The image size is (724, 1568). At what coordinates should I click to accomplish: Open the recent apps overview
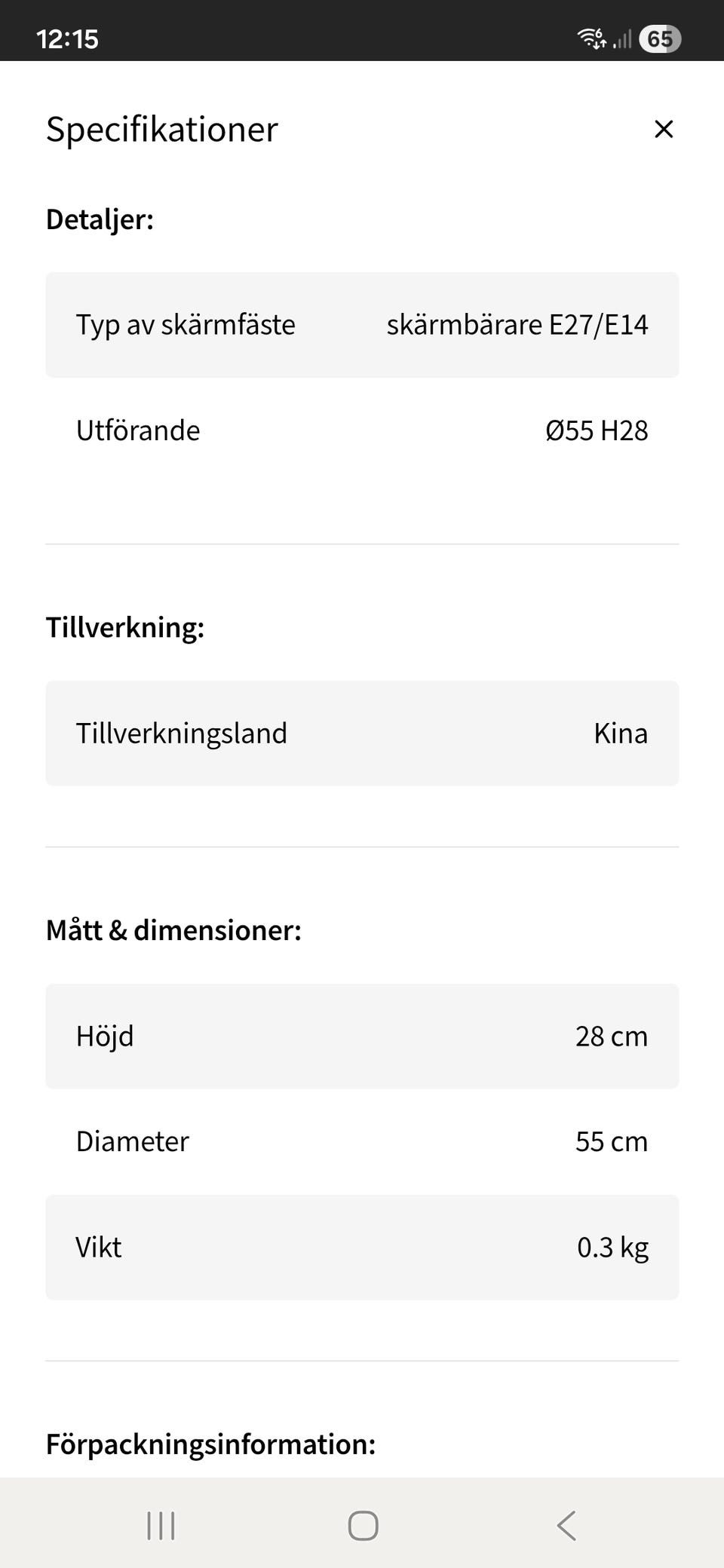click(161, 1525)
